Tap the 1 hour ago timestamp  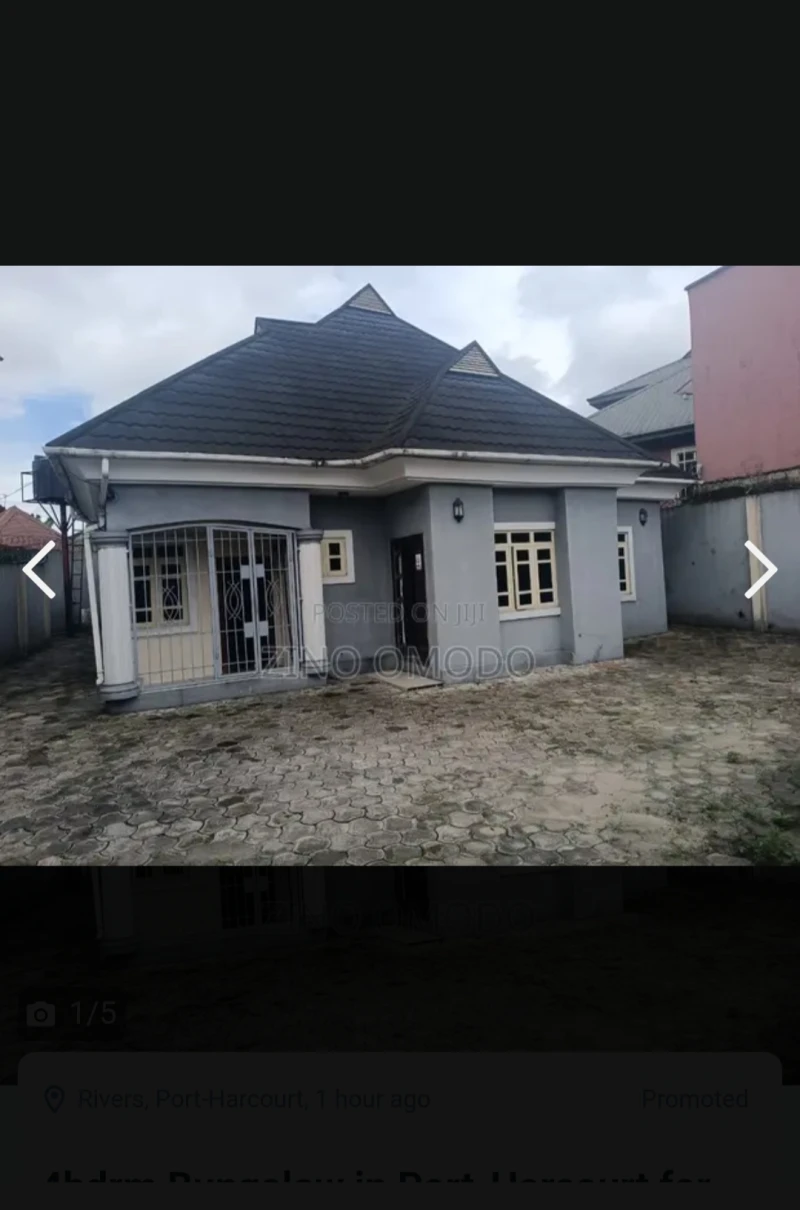click(x=370, y=1098)
